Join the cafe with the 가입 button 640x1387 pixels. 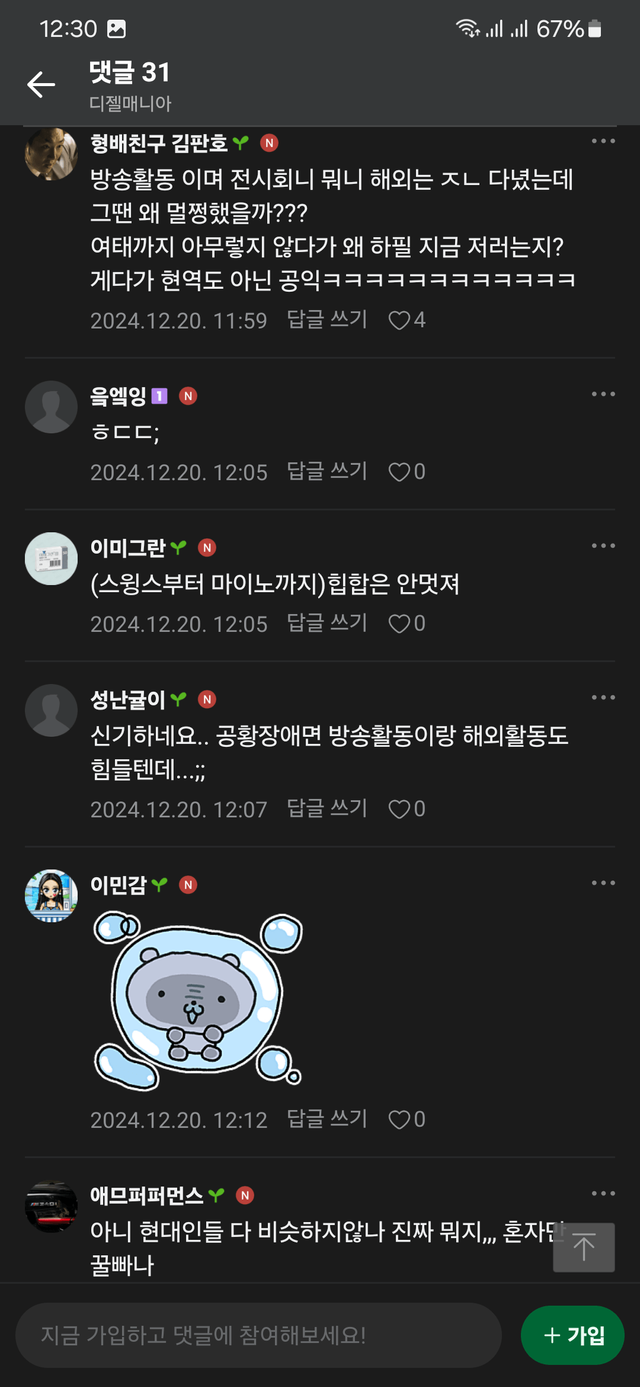pyautogui.click(x=573, y=1335)
